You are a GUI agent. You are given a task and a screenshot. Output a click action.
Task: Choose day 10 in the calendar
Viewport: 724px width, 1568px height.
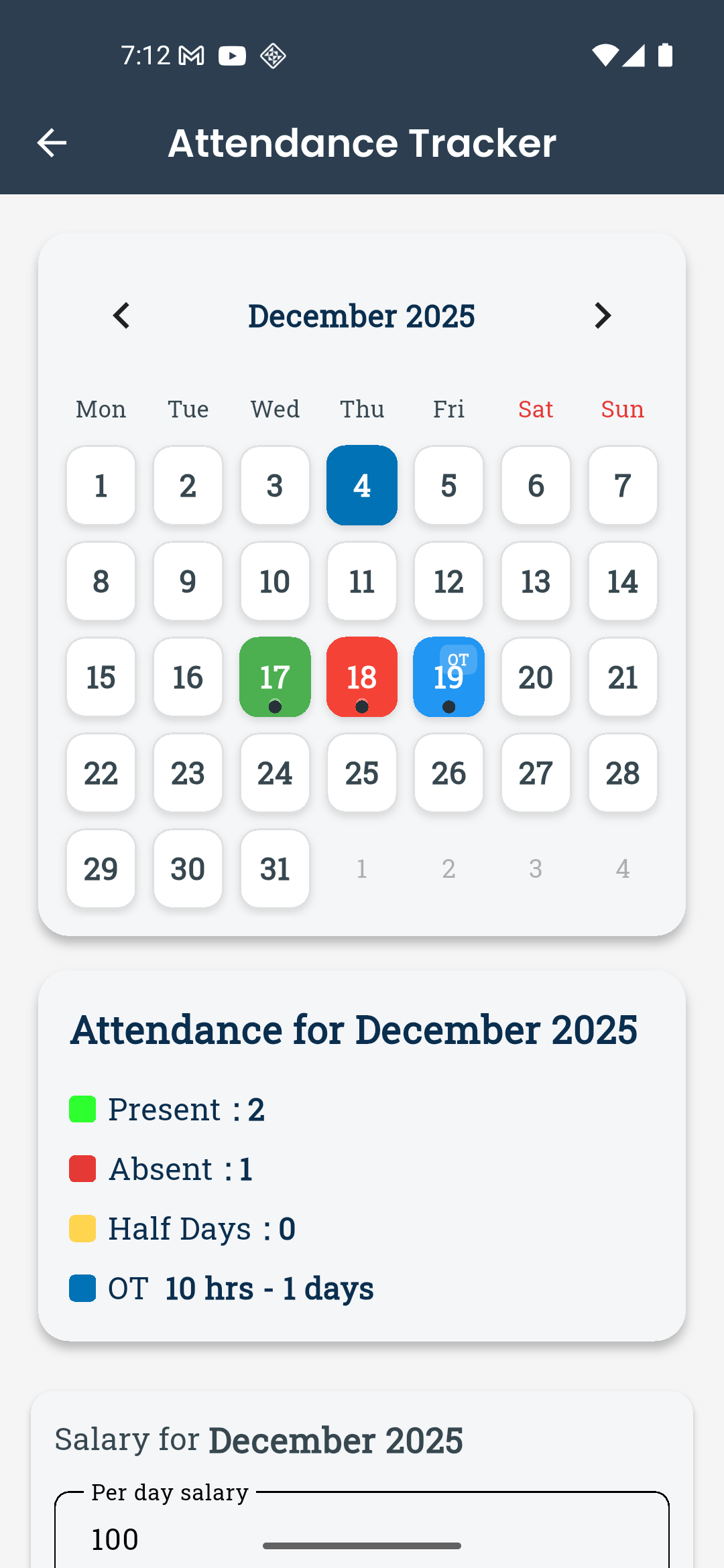point(275,581)
